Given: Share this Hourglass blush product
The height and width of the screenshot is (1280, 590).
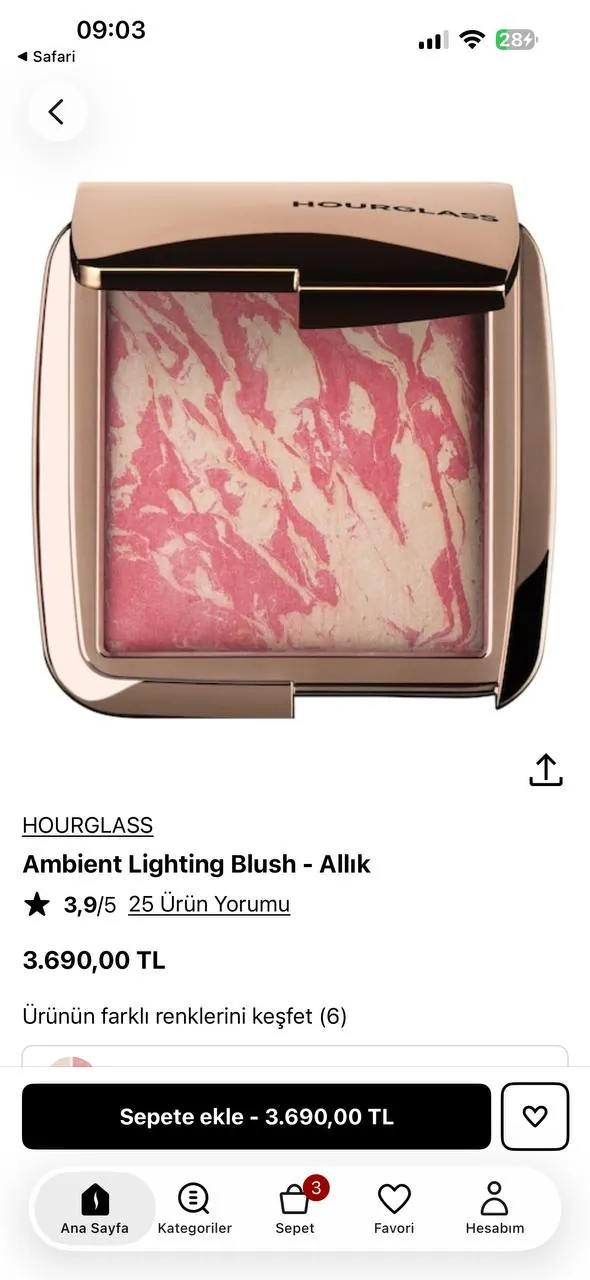Looking at the screenshot, I should [545, 769].
